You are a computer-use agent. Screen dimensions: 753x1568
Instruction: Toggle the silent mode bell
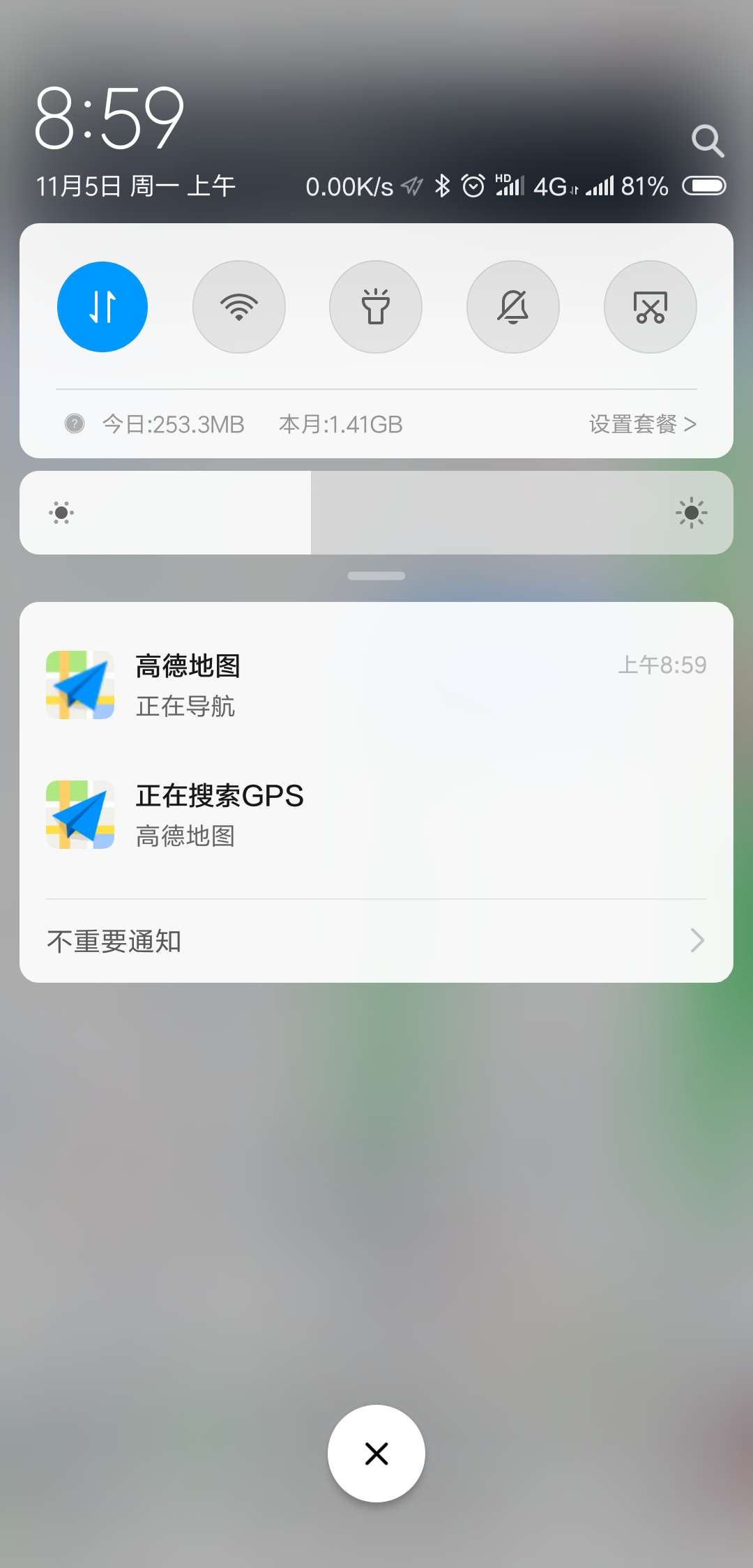(513, 307)
